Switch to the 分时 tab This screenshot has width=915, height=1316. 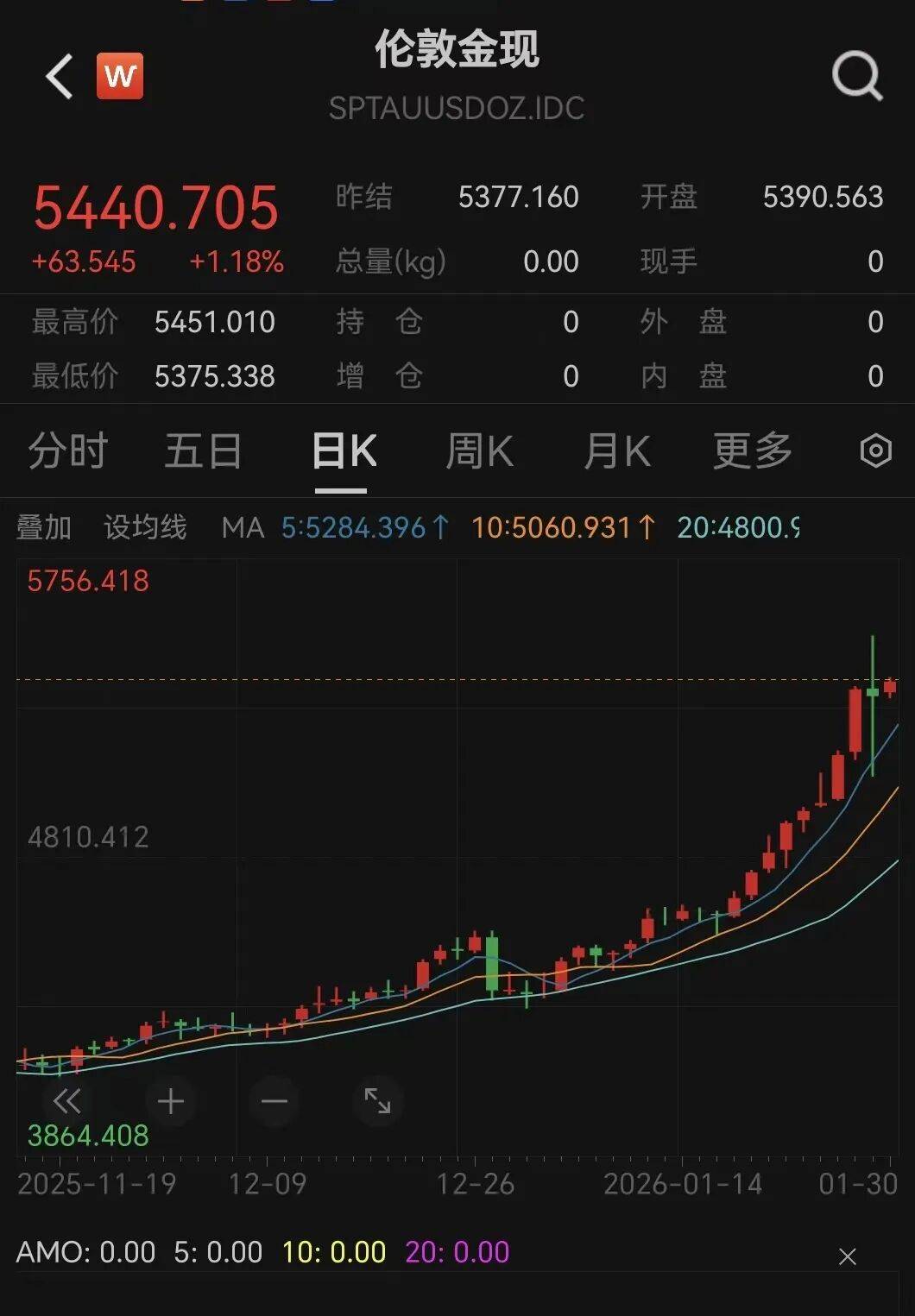point(67,451)
